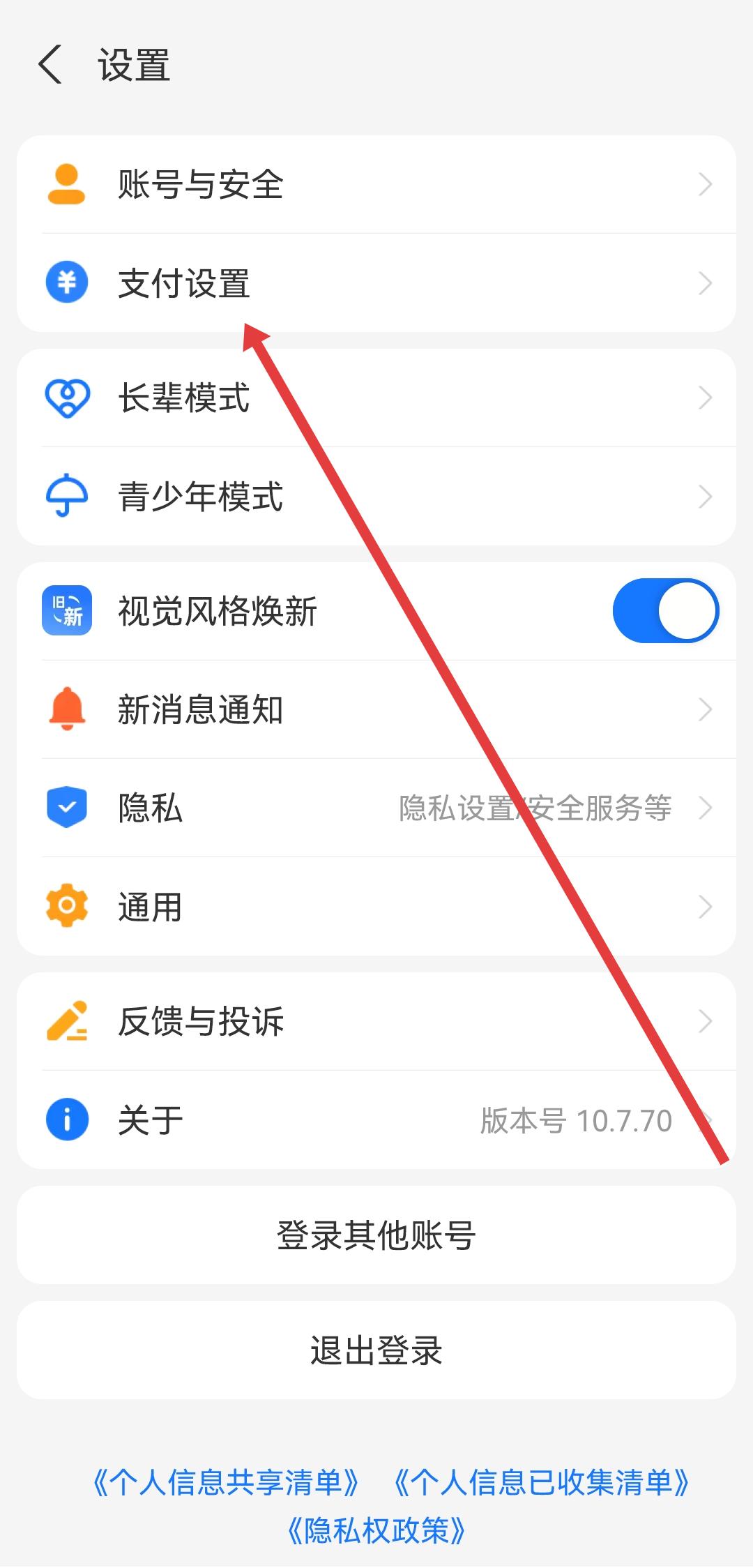
Task: Tap 登录其他账号 button
Action: [x=376, y=1235]
